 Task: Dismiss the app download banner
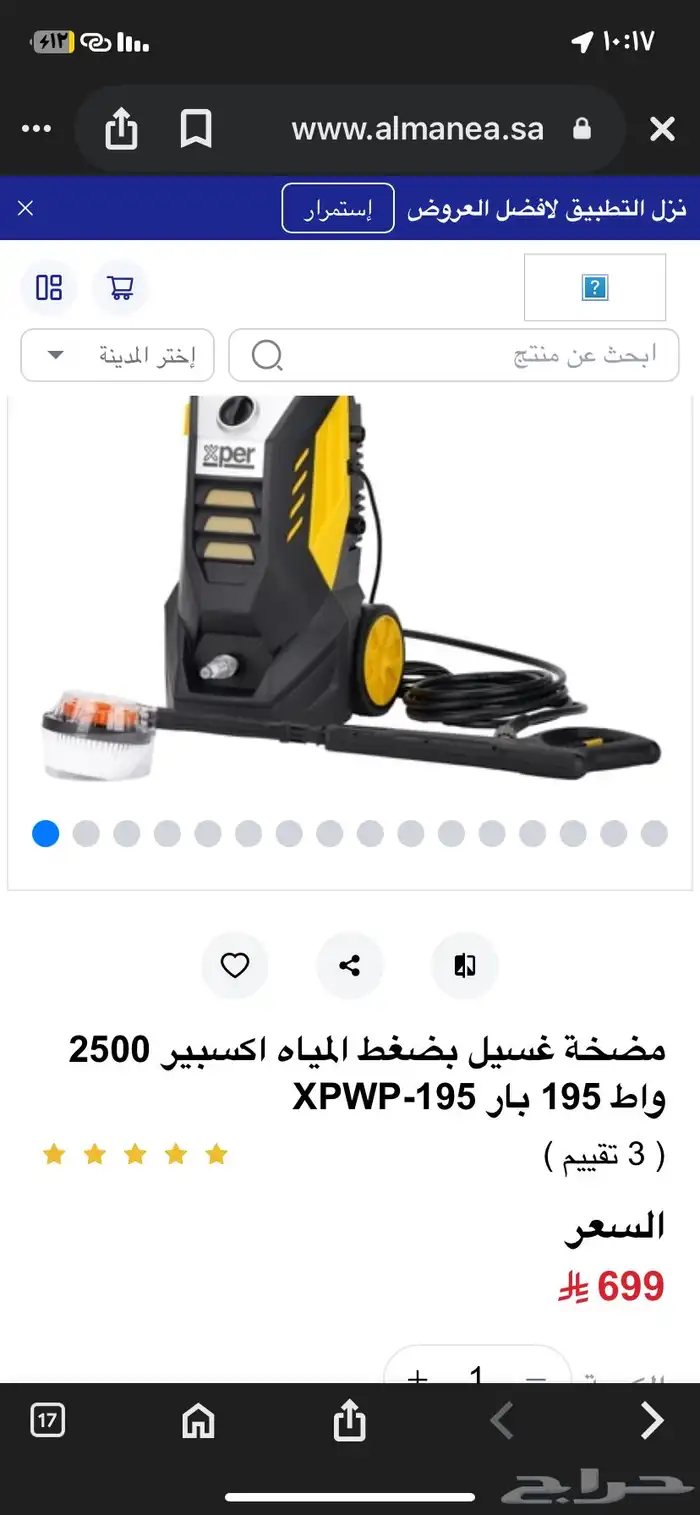tap(26, 208)
